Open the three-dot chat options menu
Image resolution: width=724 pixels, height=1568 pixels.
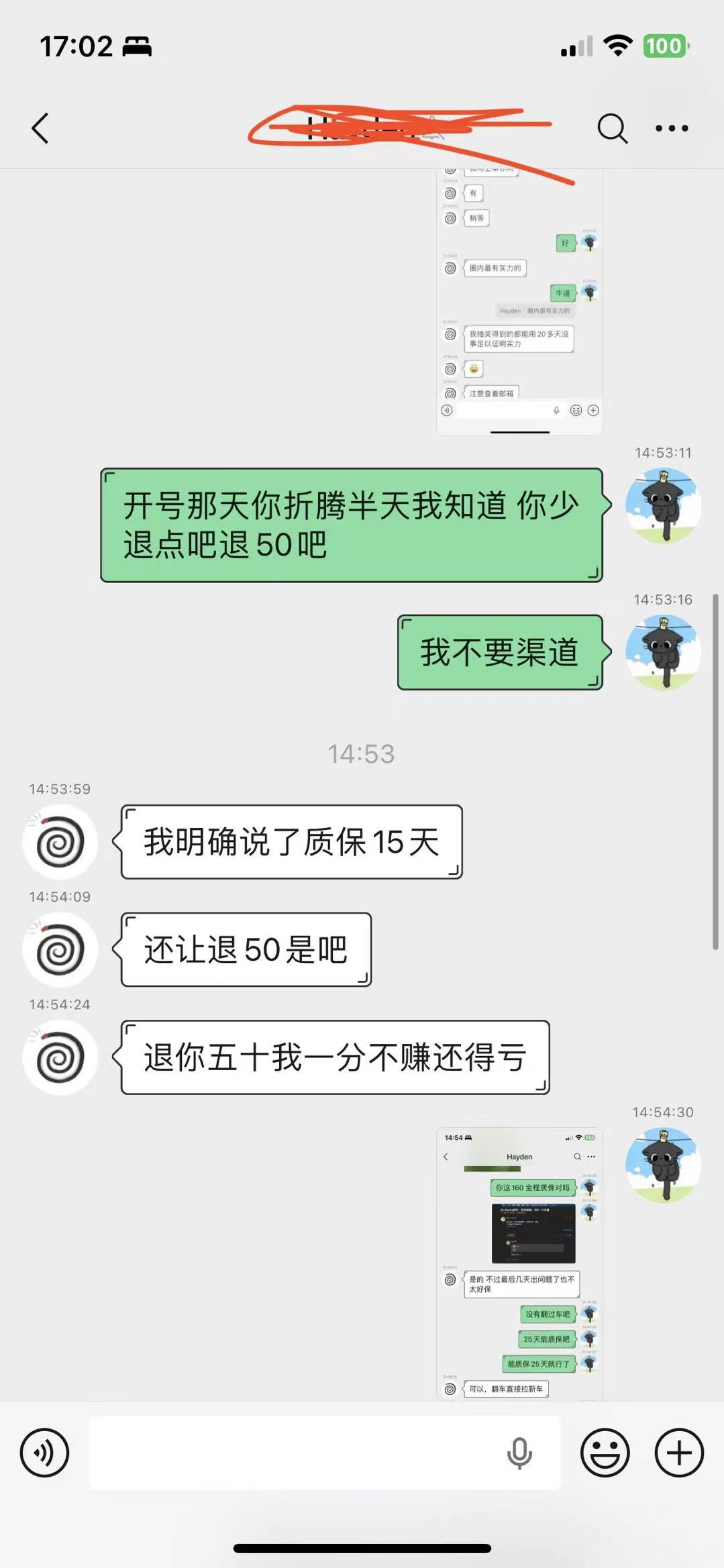672,128
